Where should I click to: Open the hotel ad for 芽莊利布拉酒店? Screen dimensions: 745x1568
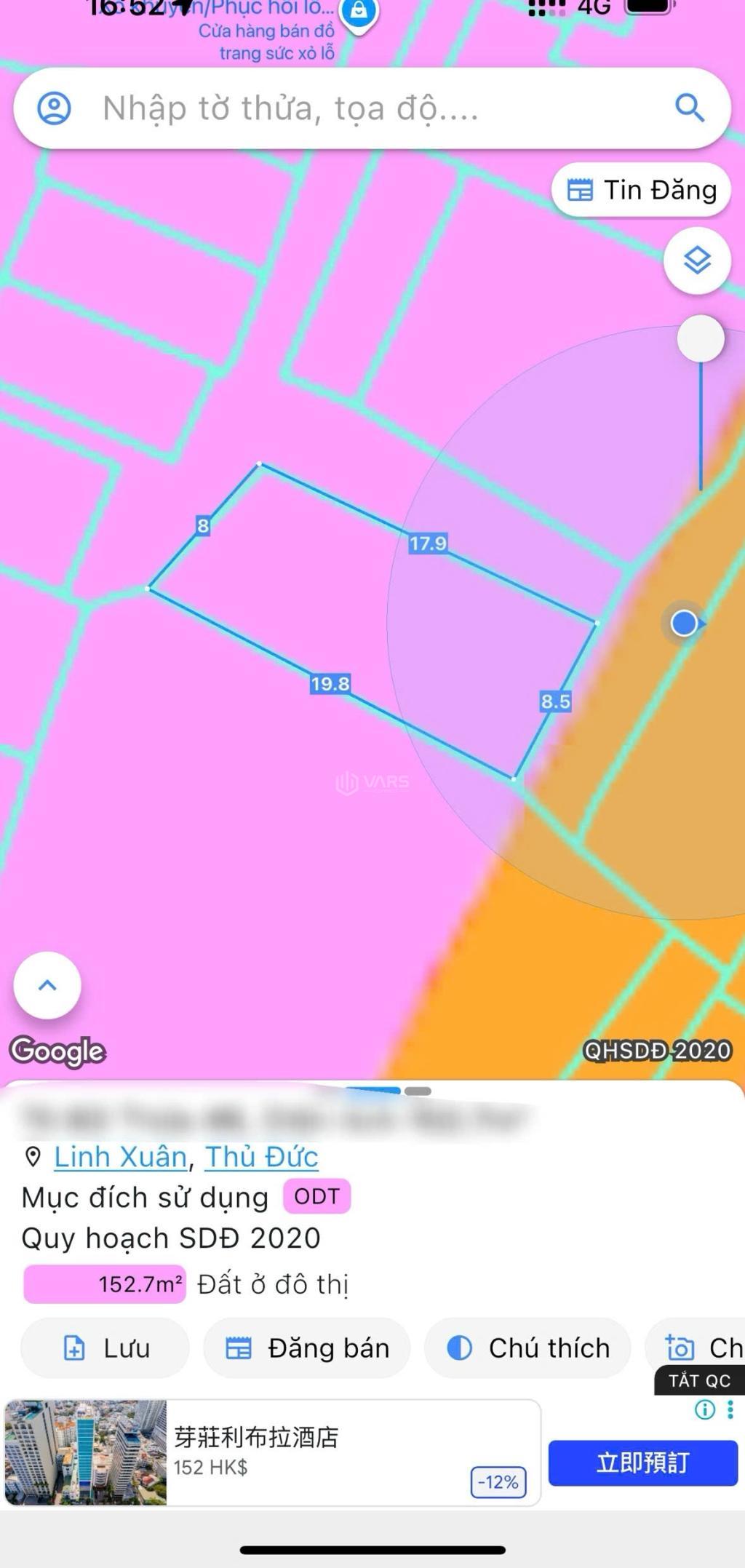click(x=273, y=1452)
